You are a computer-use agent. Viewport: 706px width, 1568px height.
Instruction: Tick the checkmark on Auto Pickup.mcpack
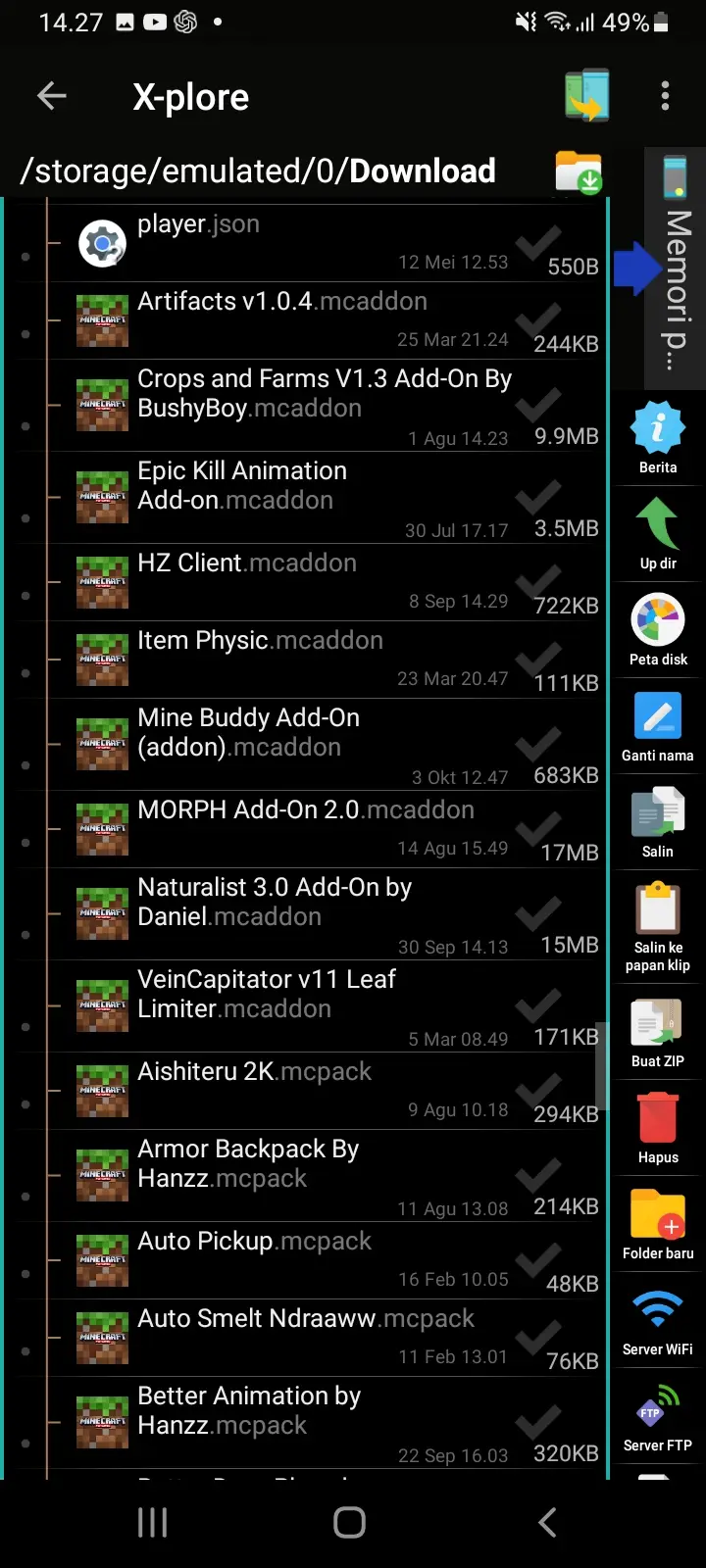538,1259
